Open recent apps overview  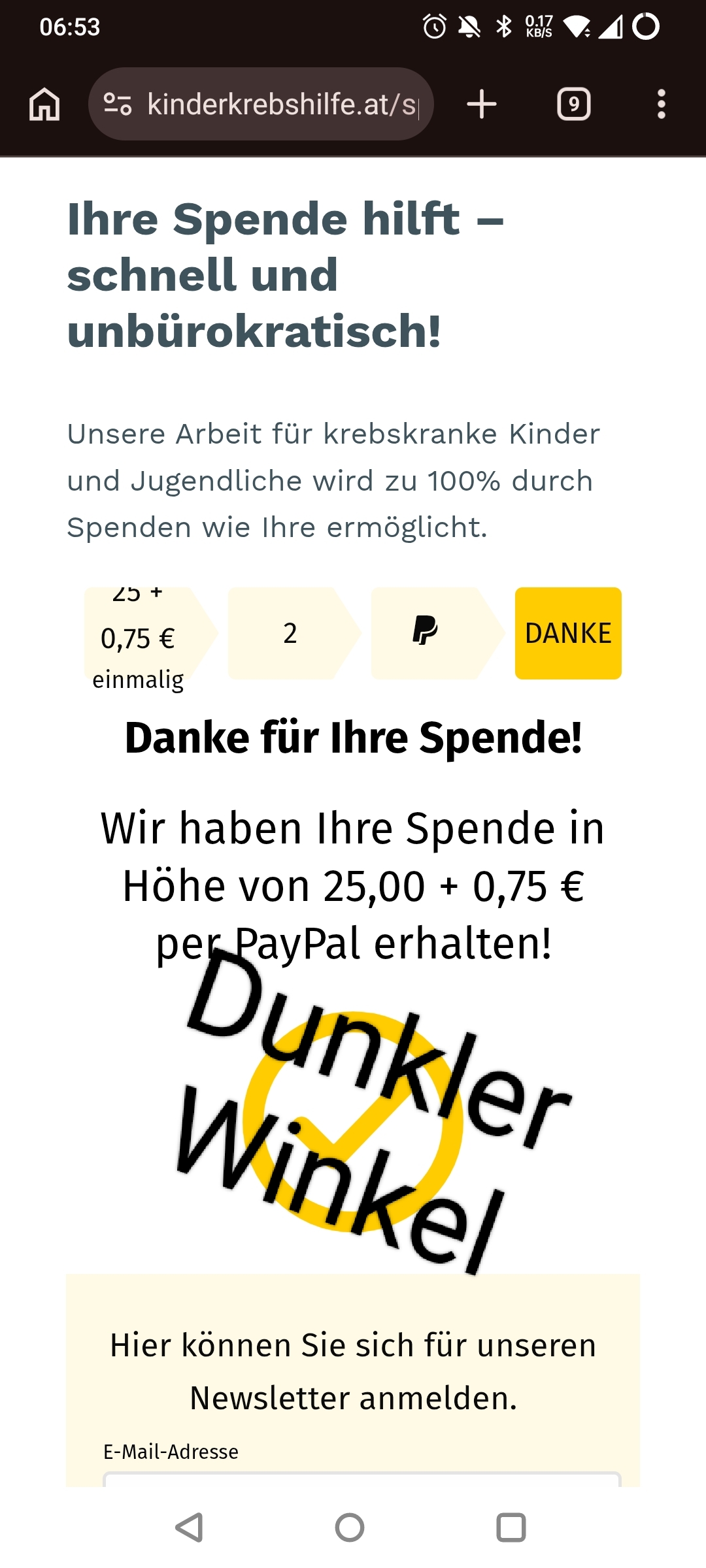pyautogui.click(x=511, y=1527)
